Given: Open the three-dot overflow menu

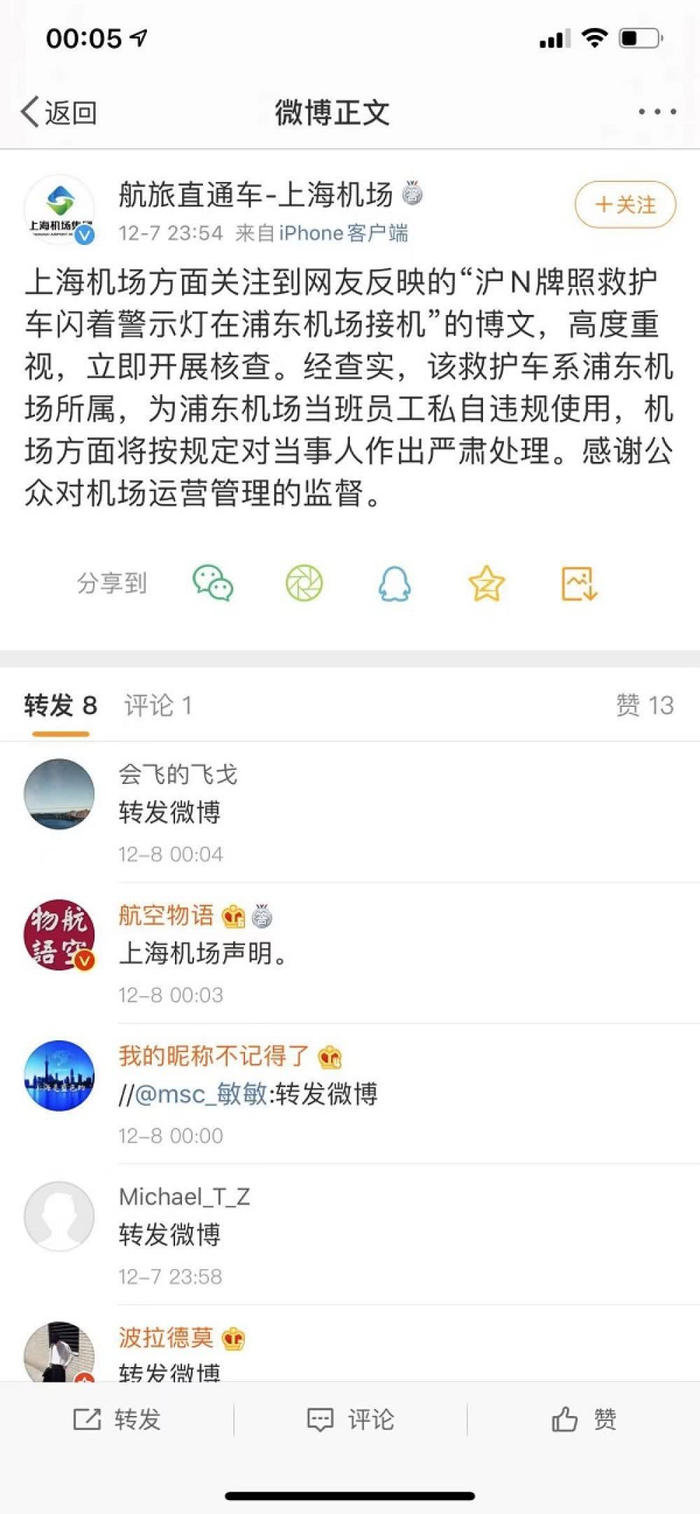Looking at the screenshot, I should tap(657, 112).
